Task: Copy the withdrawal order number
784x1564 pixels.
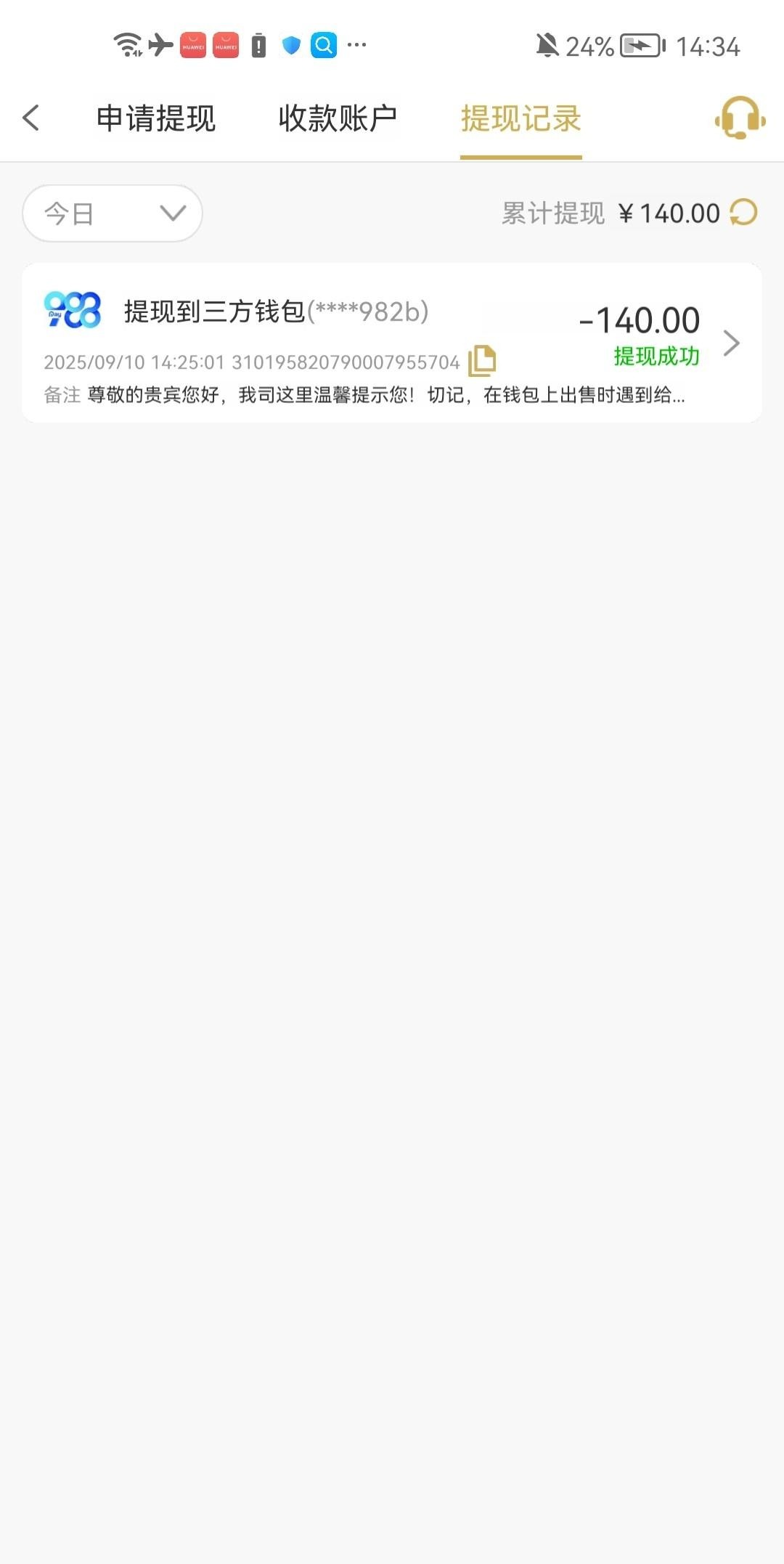Action: (482, 361)
